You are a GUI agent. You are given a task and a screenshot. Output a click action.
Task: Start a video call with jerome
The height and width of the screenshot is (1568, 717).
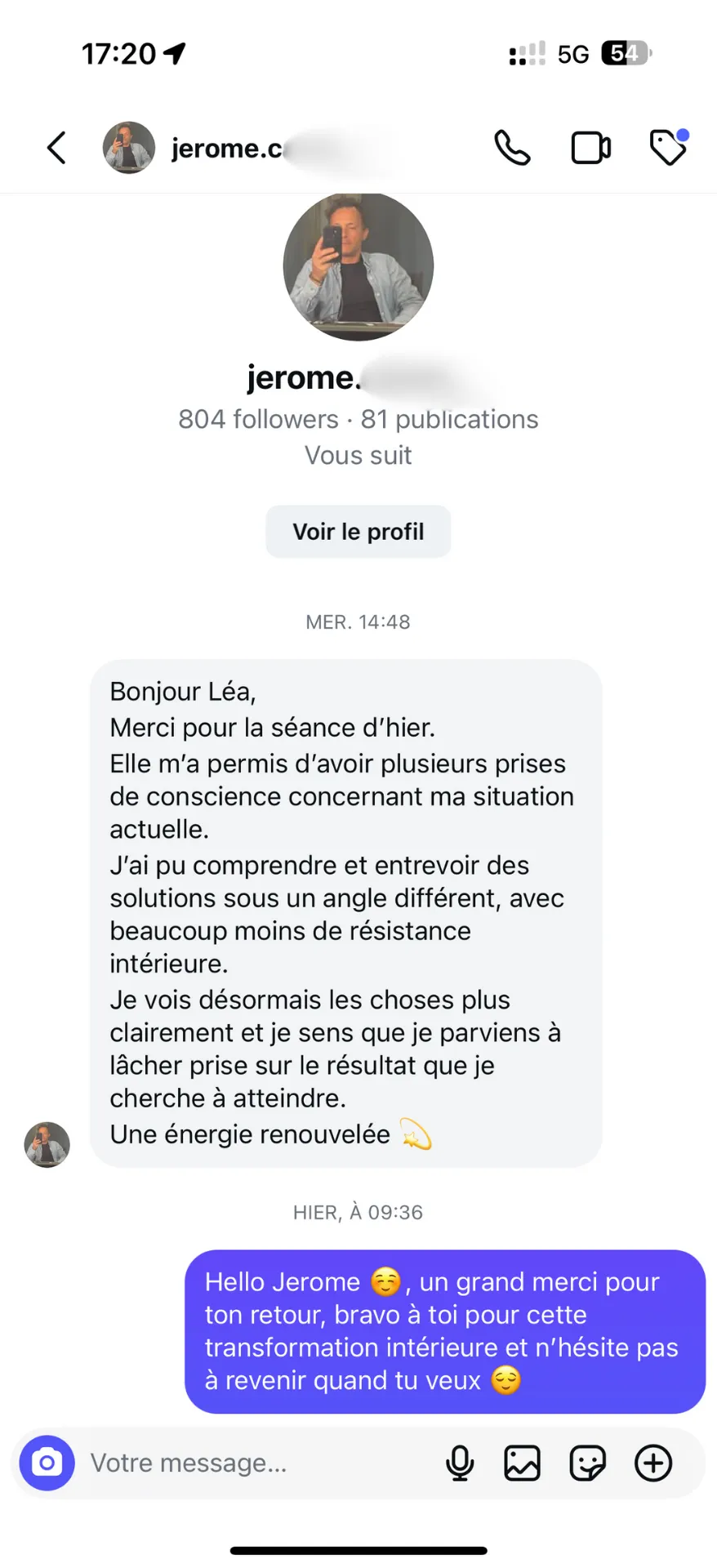pyautogui.click(x=590, y=148)
